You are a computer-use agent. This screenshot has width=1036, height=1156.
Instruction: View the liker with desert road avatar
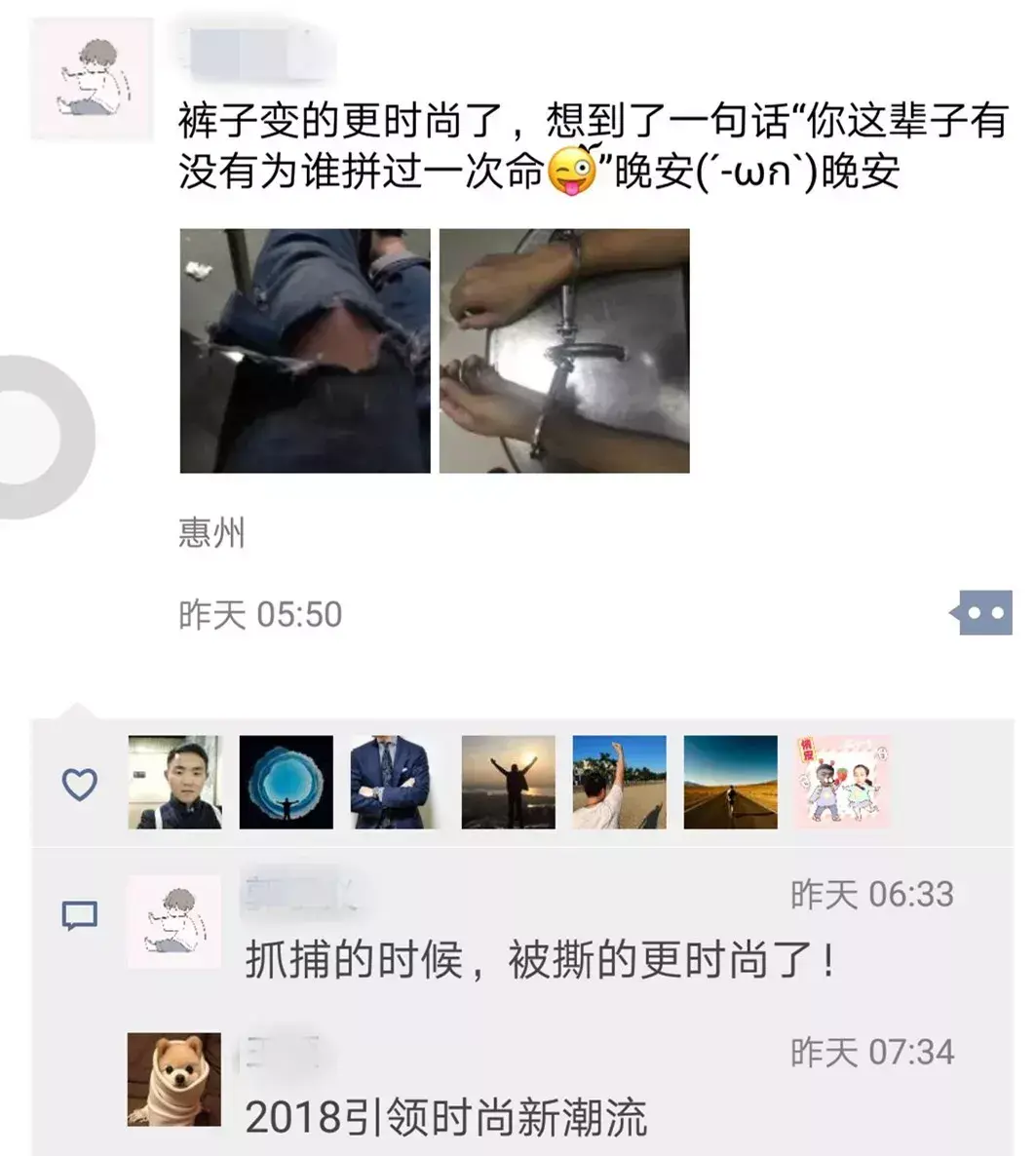[x=731, y=783]
